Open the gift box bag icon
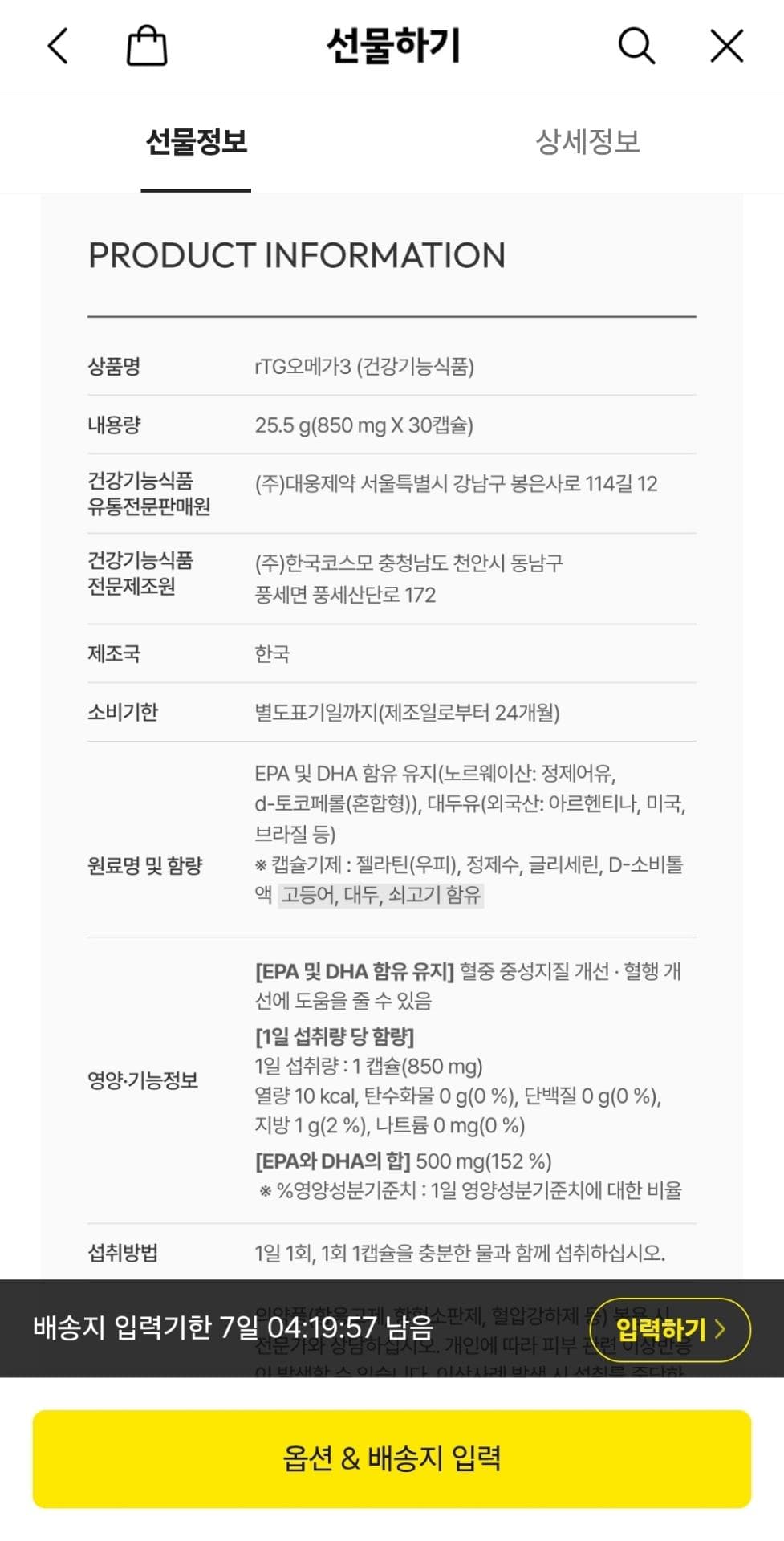This screenshot has width=784, height=1541. coord(147,46)
